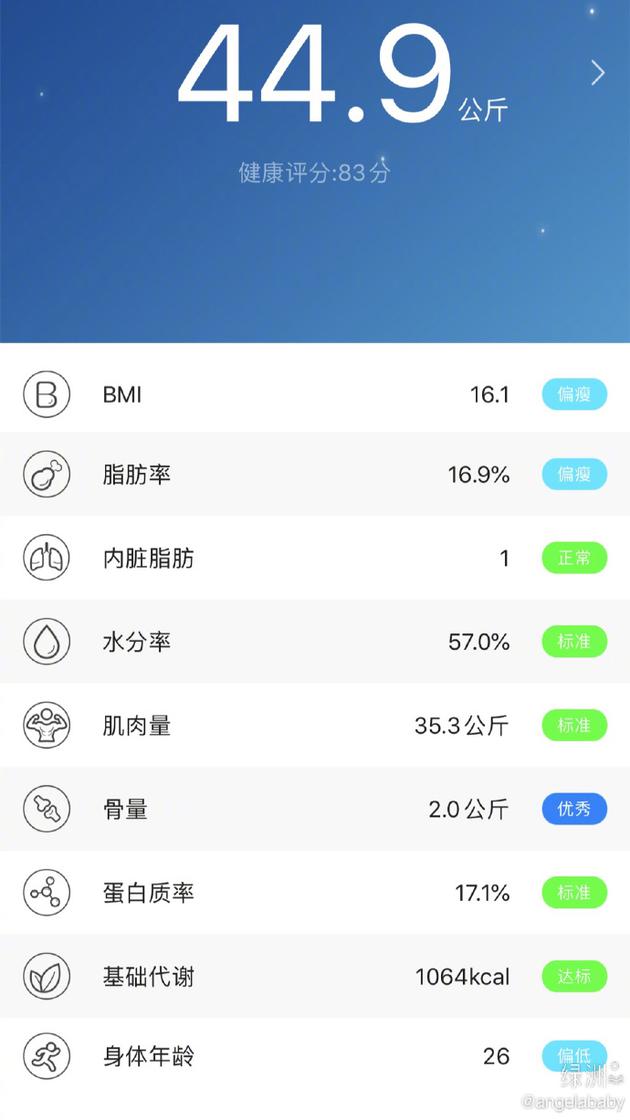Screen dimensions: 630x1120
Task: View 蛋白质率 details
Action: point(315,892)
